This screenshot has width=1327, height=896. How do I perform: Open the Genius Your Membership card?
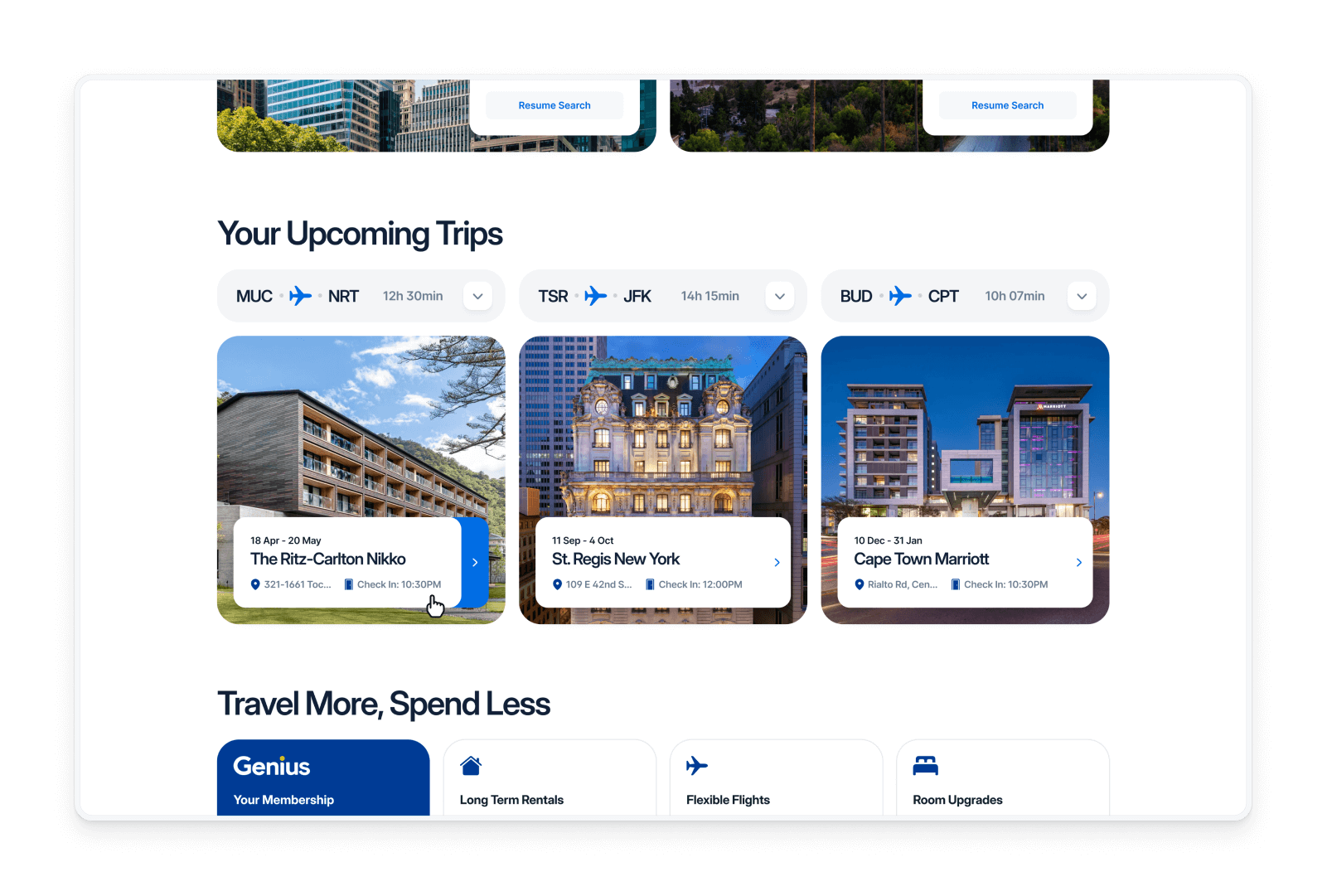tap(323, 779)
